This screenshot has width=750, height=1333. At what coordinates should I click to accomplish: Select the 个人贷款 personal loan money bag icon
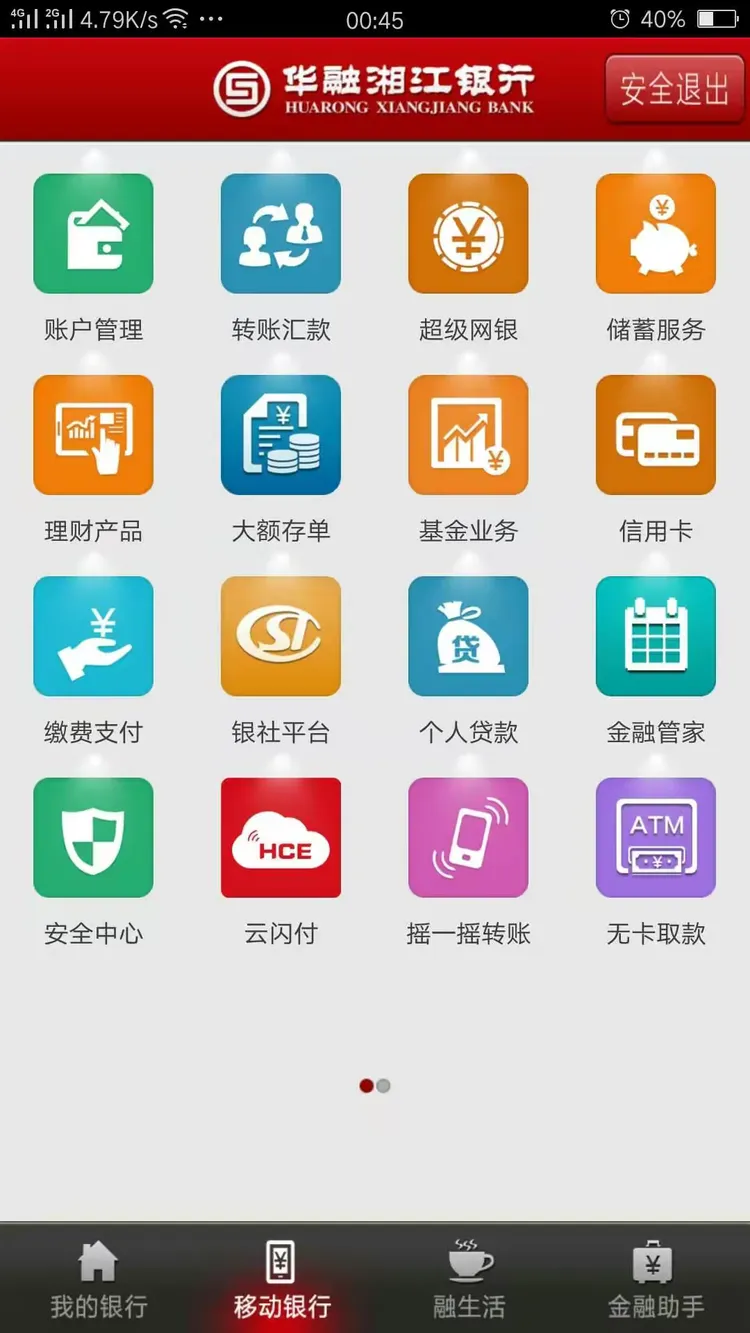468,636
